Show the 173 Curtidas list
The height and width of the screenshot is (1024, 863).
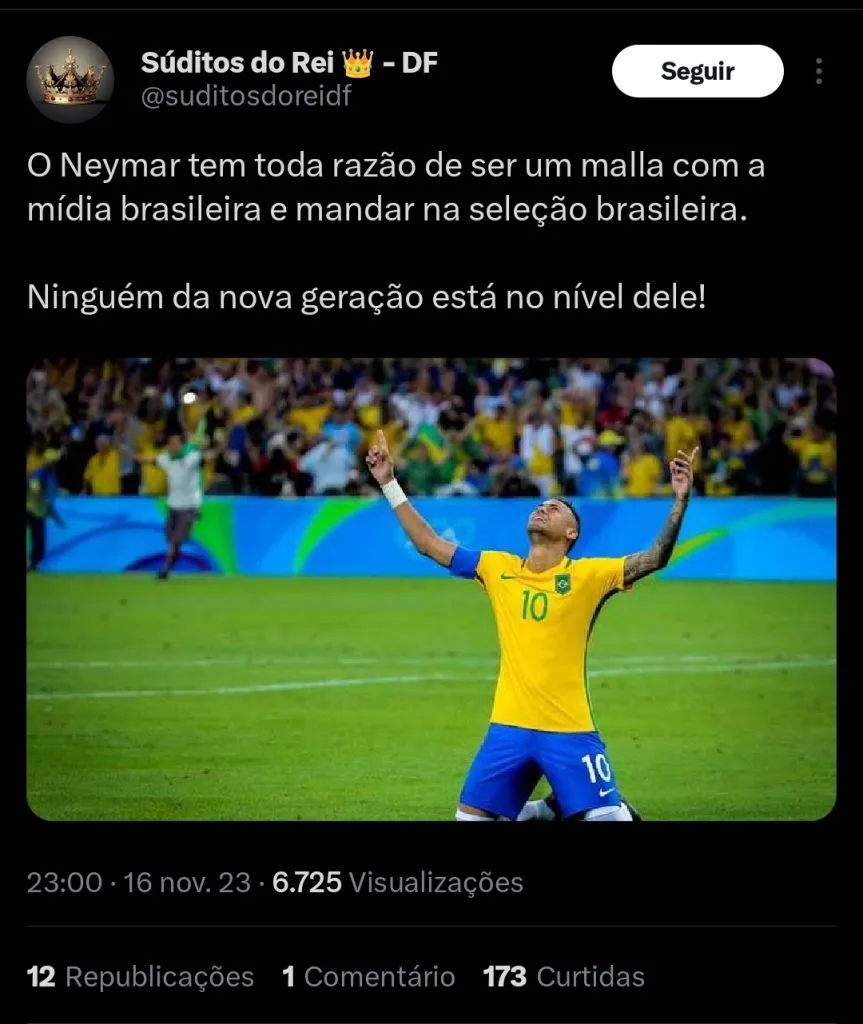(x=563, y=976)
